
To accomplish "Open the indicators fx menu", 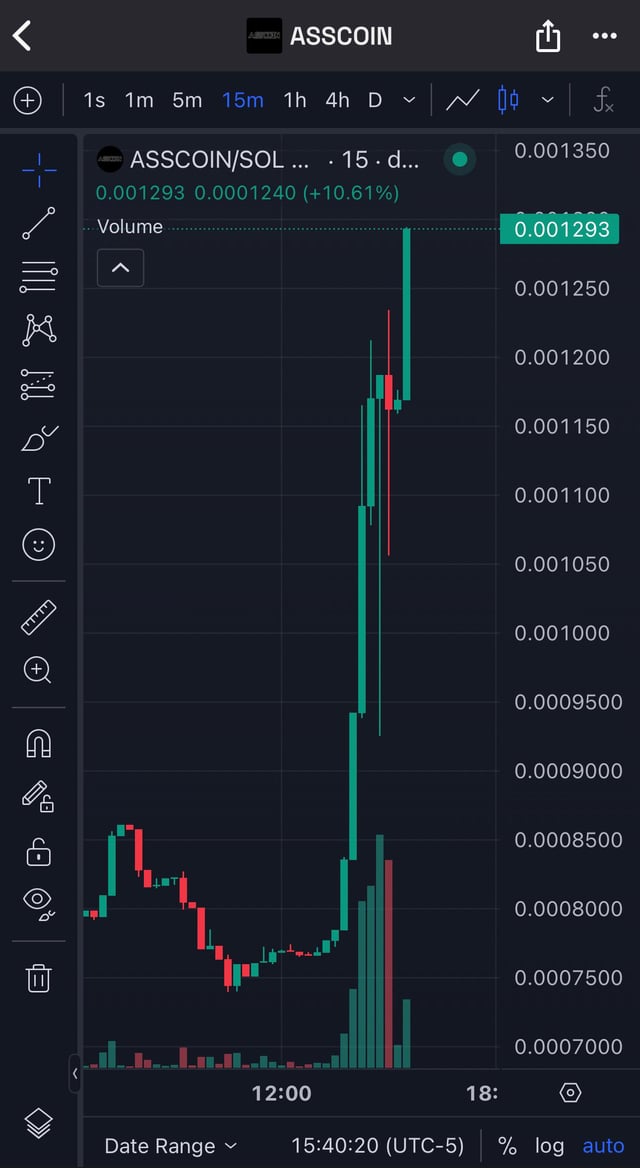I will click(x=603, y=100).
